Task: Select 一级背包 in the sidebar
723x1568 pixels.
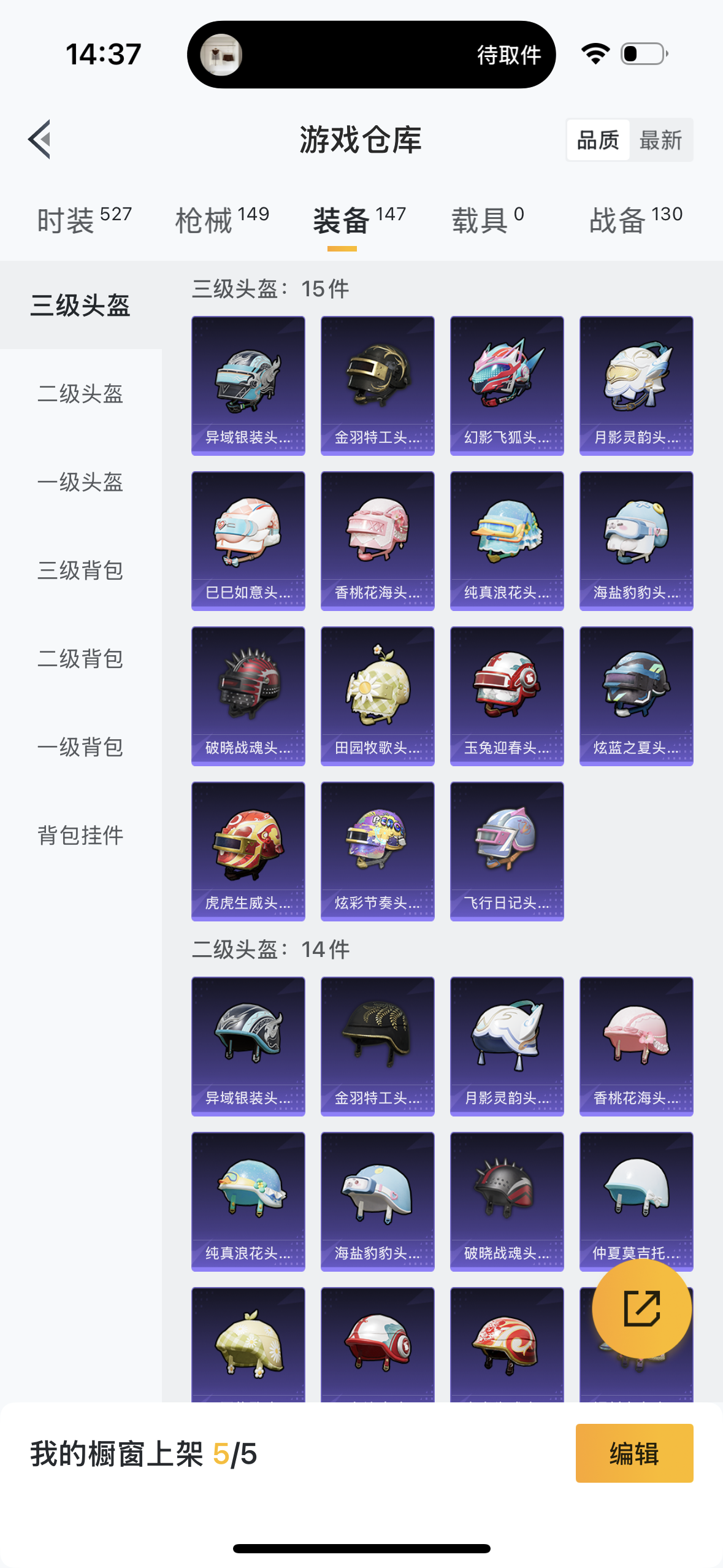Action: point(80,747)
